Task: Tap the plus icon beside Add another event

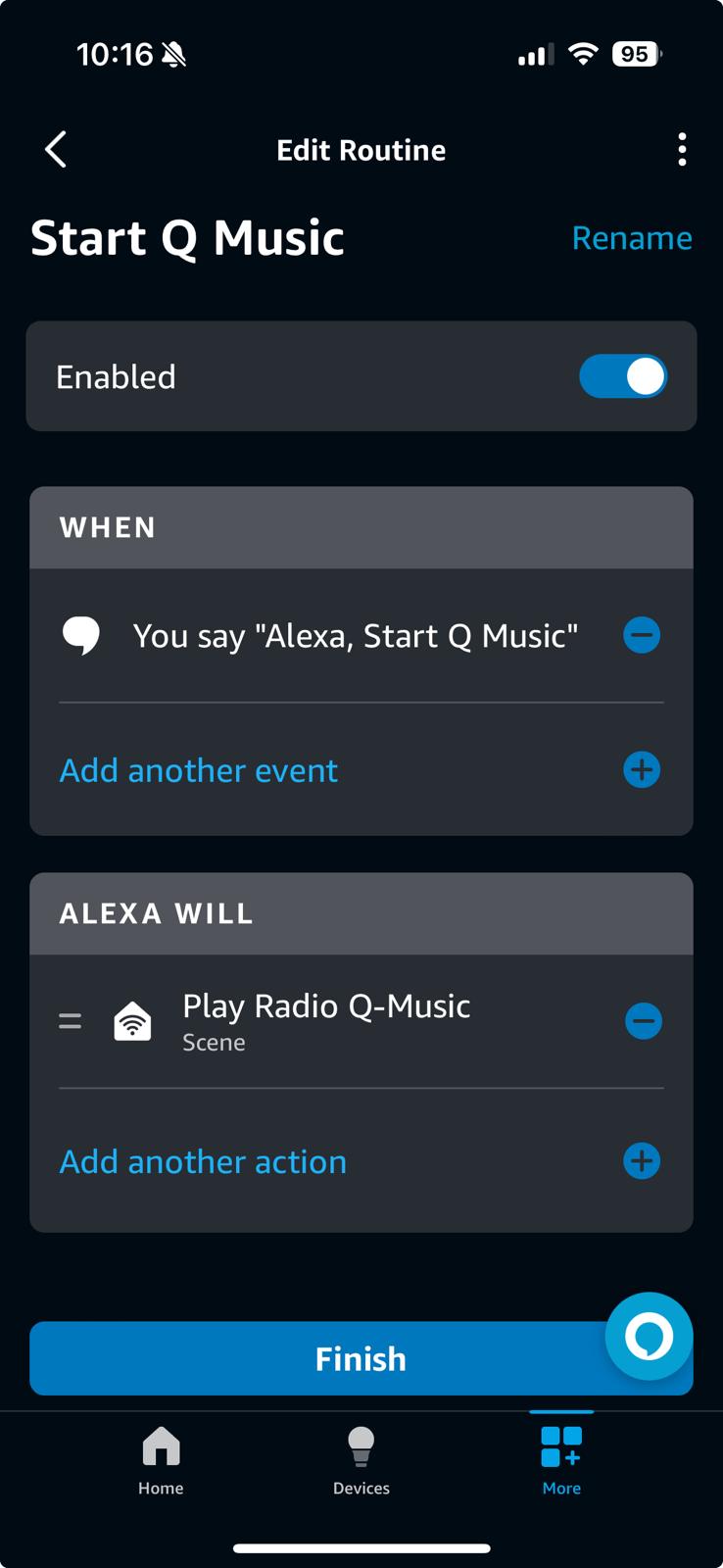Action: [x=642, y=770]
